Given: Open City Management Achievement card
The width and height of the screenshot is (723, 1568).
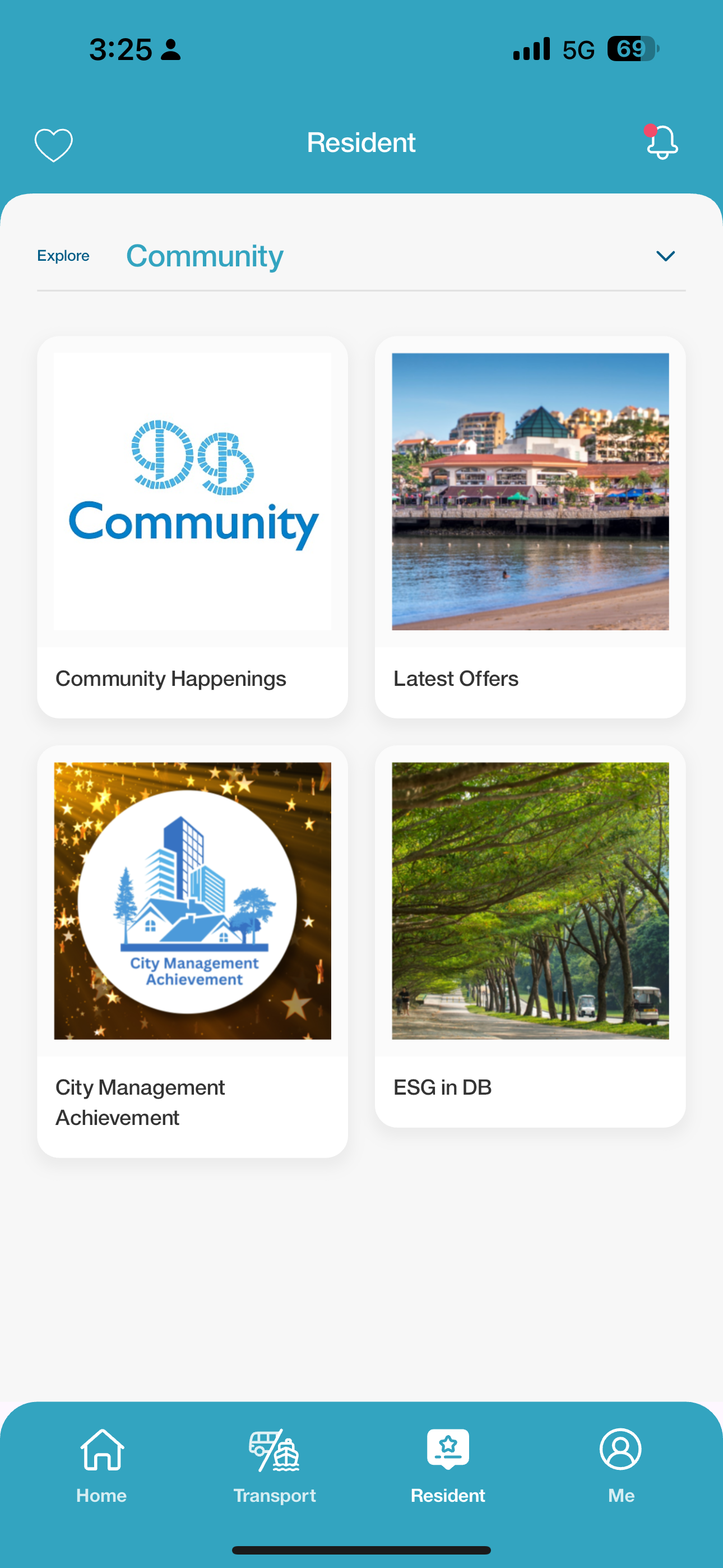Looking at the screenshot, I should (192, 951).
